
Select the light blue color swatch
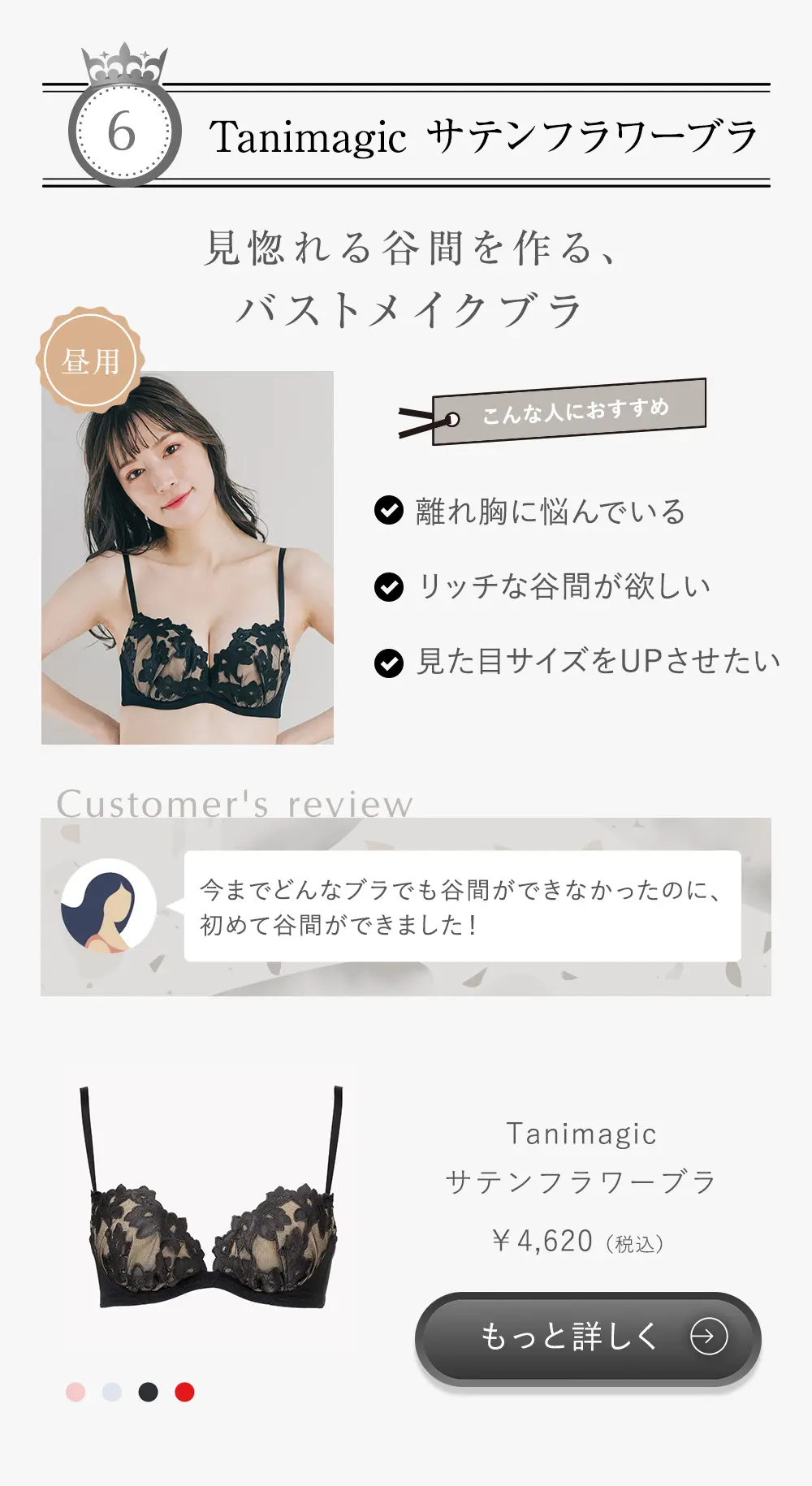112,1392
